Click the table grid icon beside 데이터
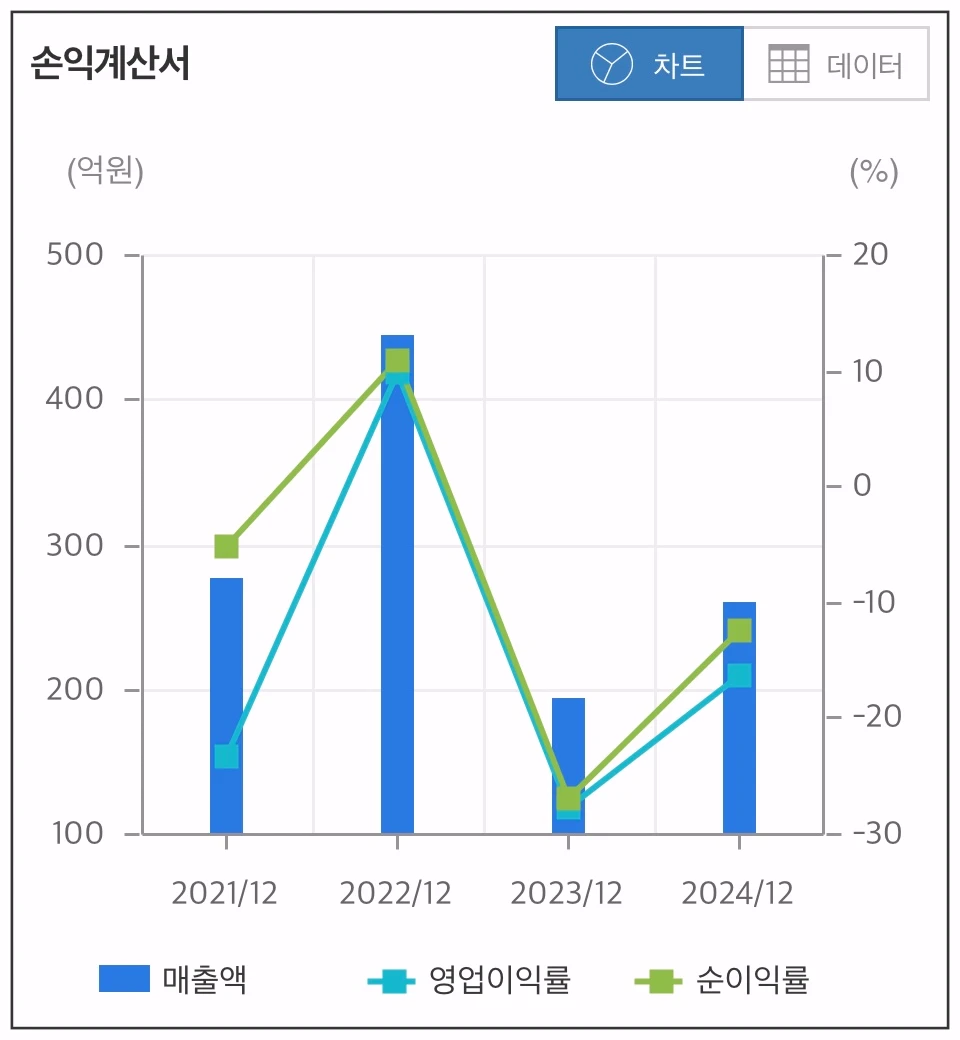Screen dimensions: 960x1040 [789, 63]
